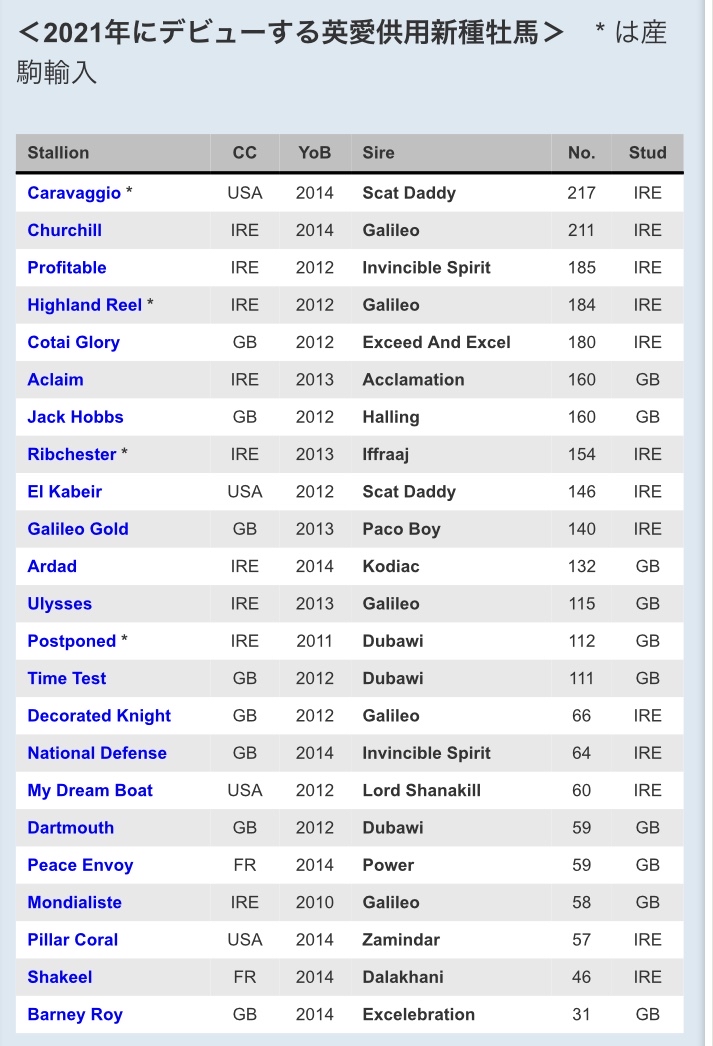Viewport: 713px width, 1046px height.
Task: Open the Galileo Gold link
Action: tap(78, 529)
